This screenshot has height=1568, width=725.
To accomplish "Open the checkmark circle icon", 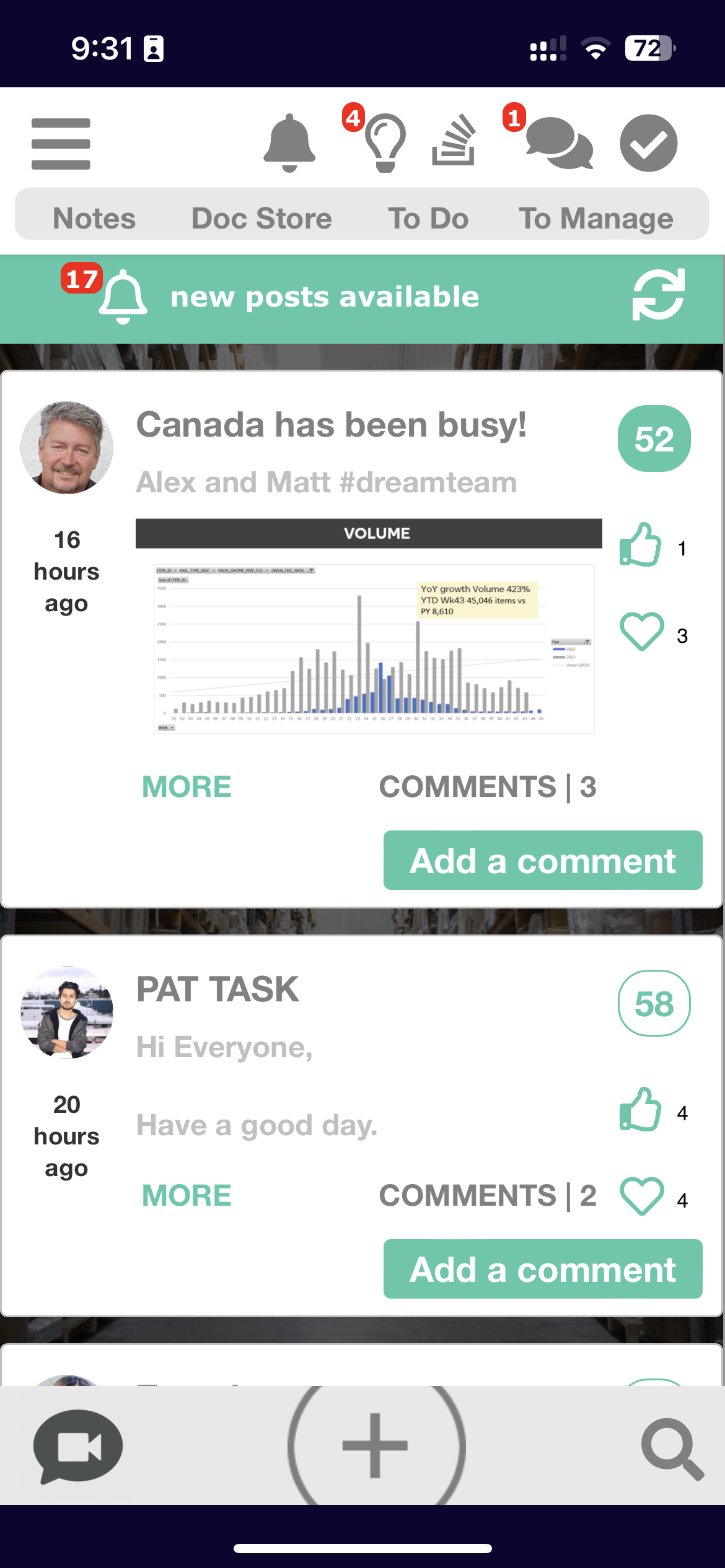I will 648,143.
